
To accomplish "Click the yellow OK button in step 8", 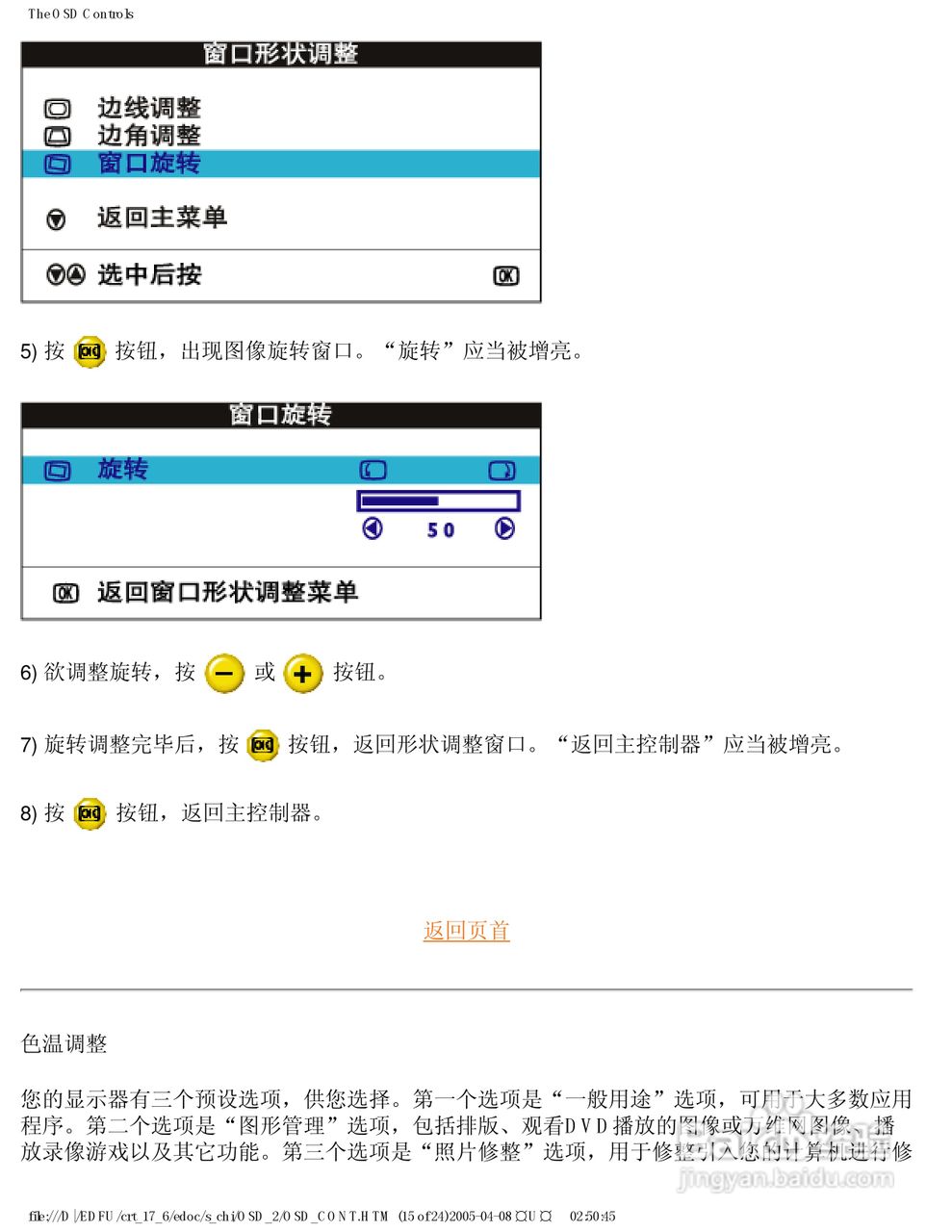I will [90, 813].
